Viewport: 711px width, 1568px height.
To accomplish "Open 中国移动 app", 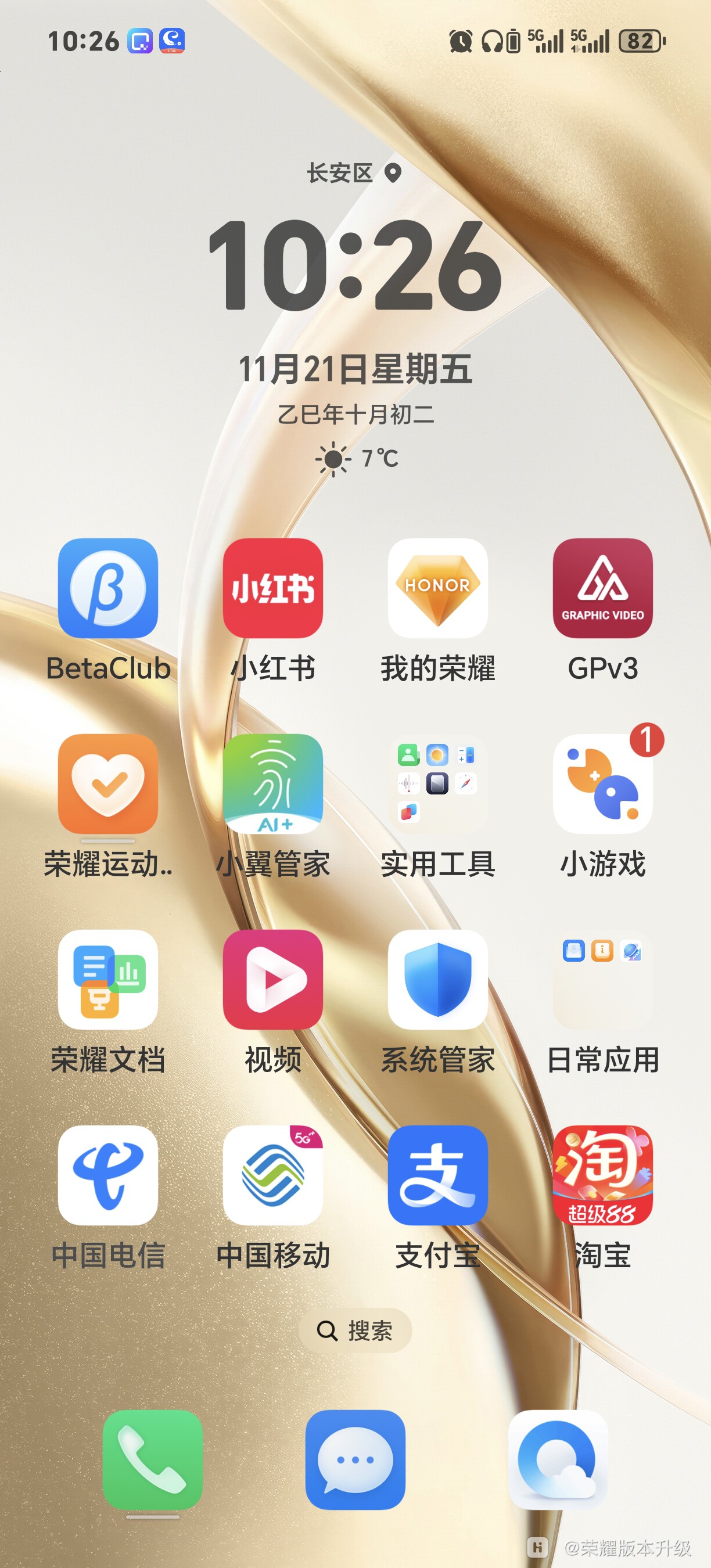I will pos(272,1175).
